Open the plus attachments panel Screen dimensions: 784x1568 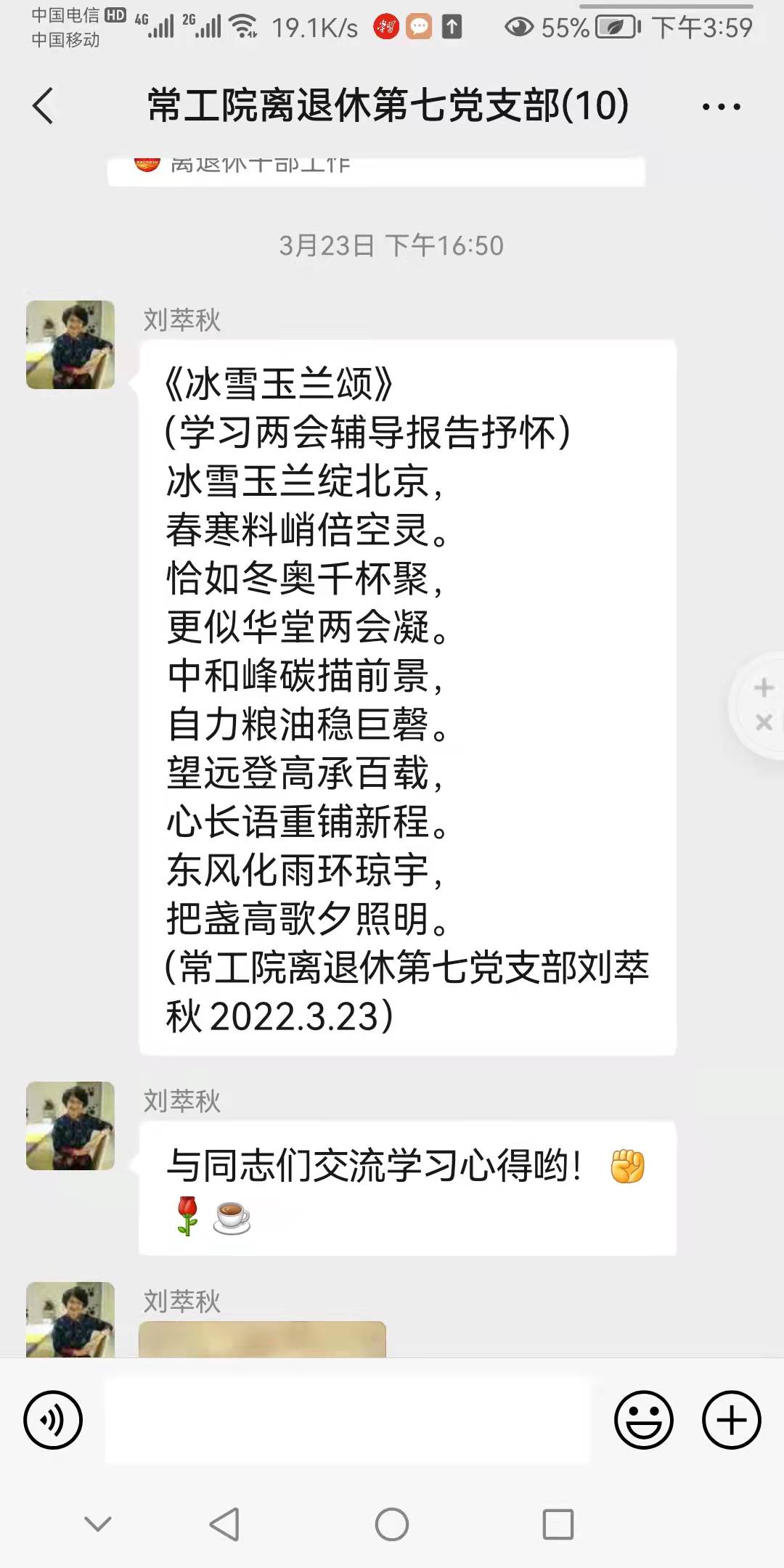(x=731, y=1420)
